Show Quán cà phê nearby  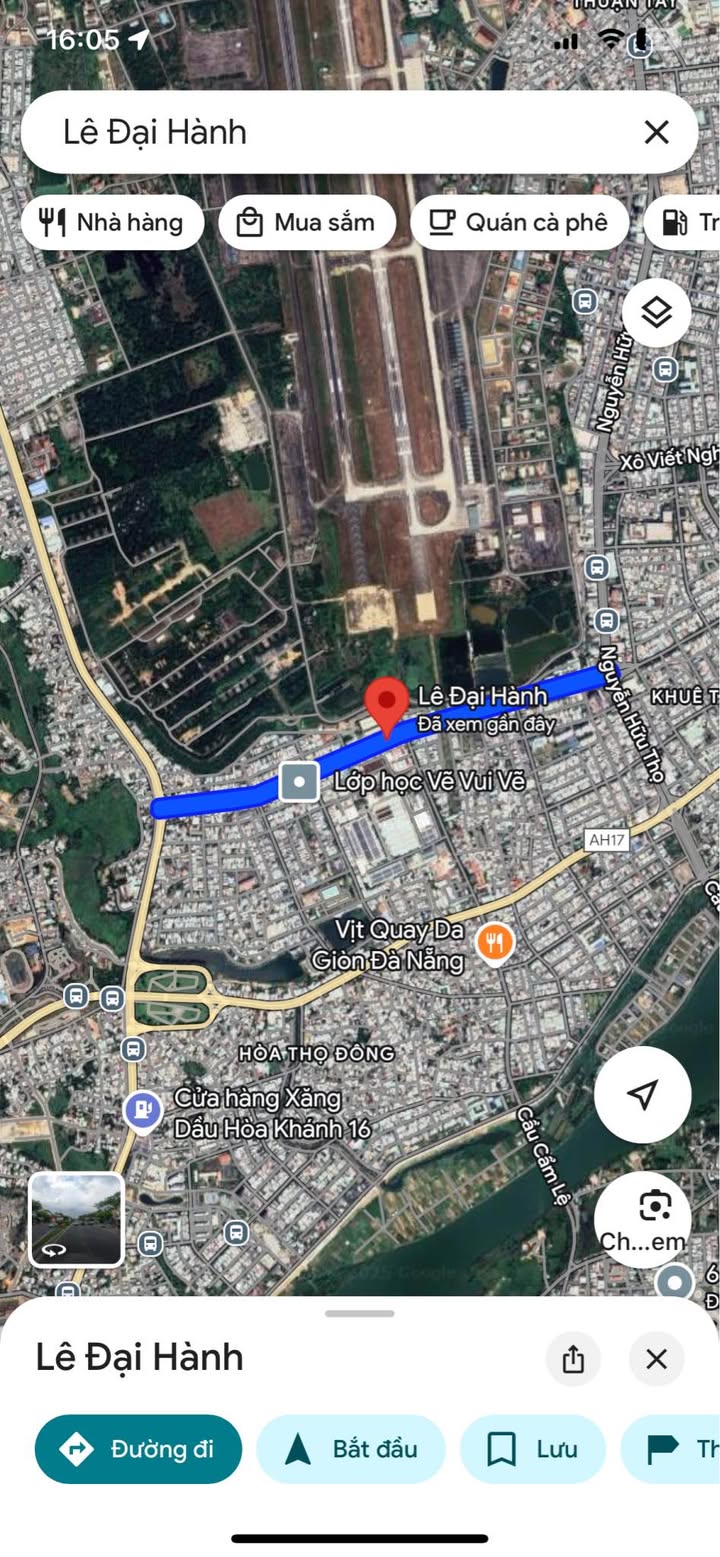tap(519, 222)
